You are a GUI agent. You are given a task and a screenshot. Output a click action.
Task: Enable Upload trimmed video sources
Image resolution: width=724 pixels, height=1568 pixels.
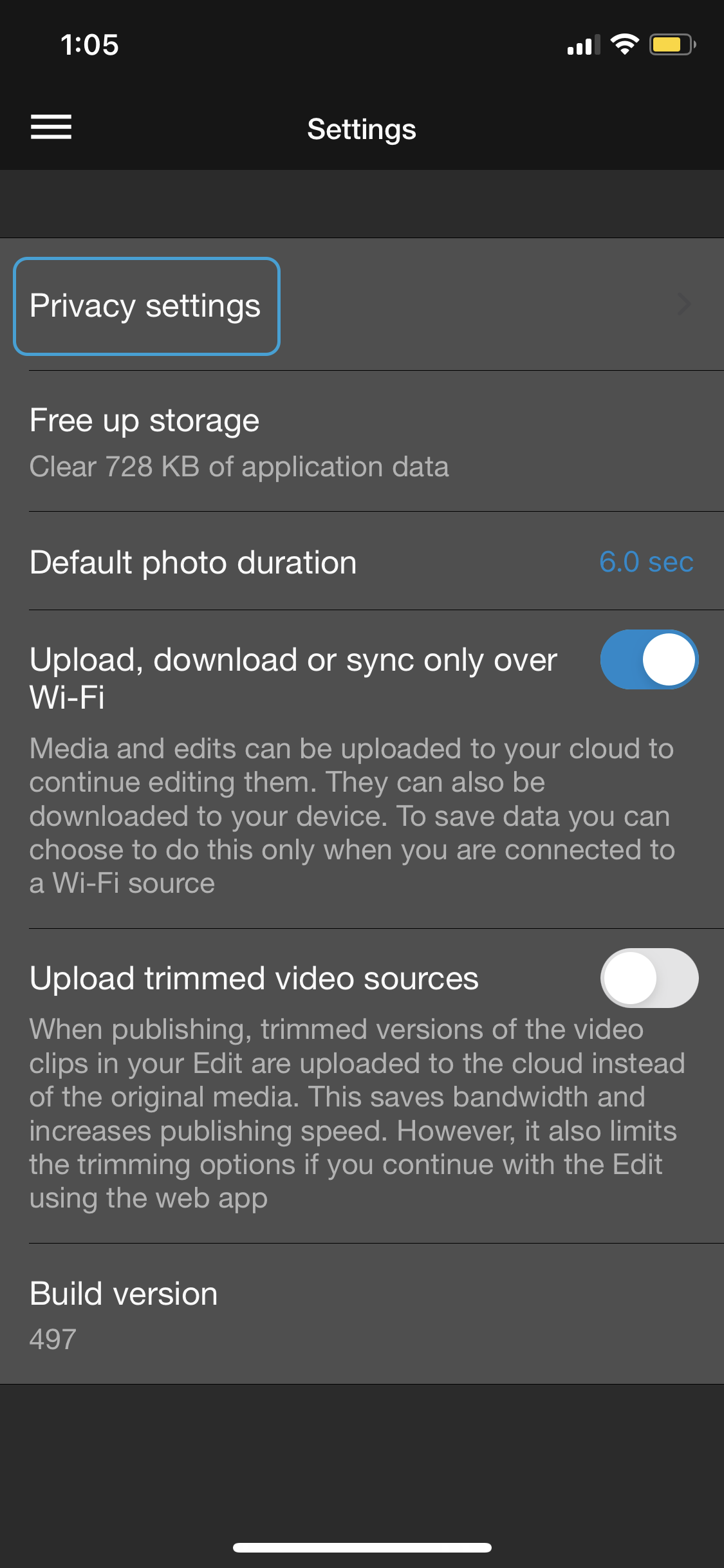[649, 978]
